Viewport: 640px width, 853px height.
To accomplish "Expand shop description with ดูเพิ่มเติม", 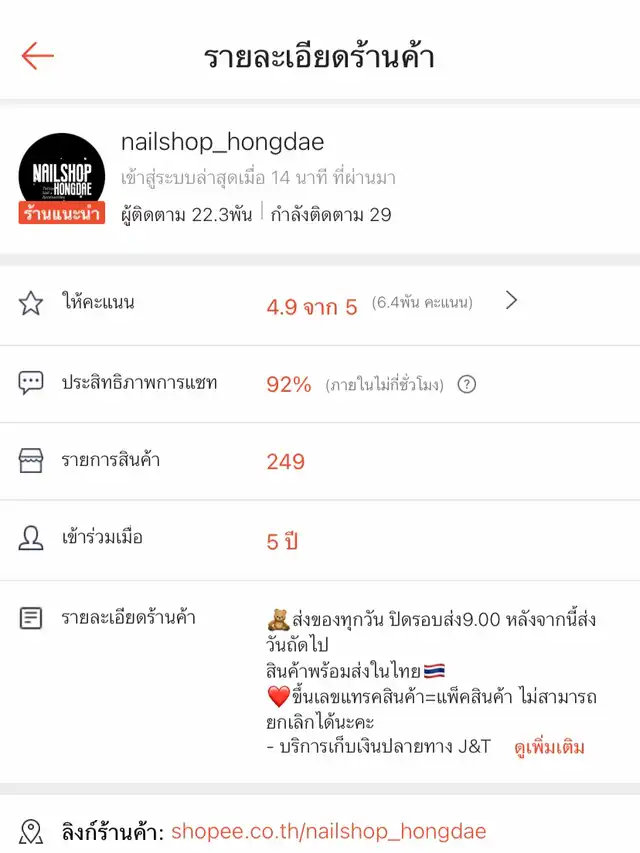I will coord(549,747).
